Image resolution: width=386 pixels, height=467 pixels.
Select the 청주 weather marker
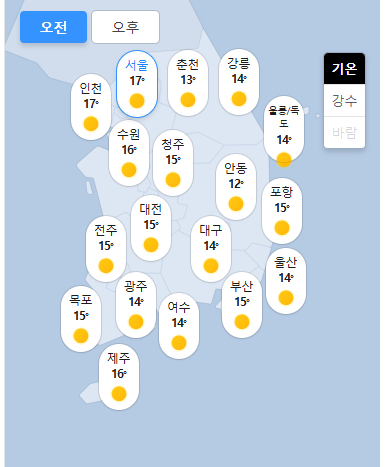(173, 163)
